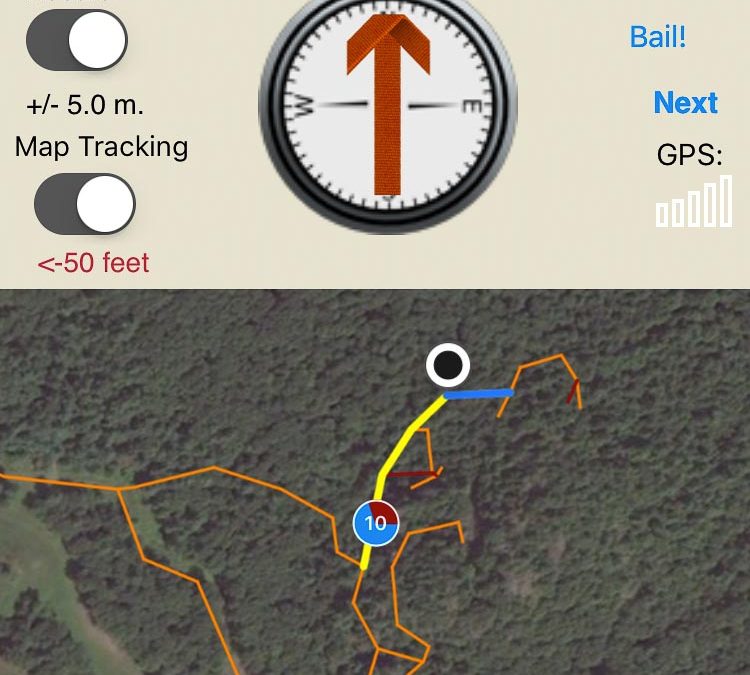750x675 pixels.
Task: Select waypoint marker 10 on the map
Action: (x=376, y=523)
